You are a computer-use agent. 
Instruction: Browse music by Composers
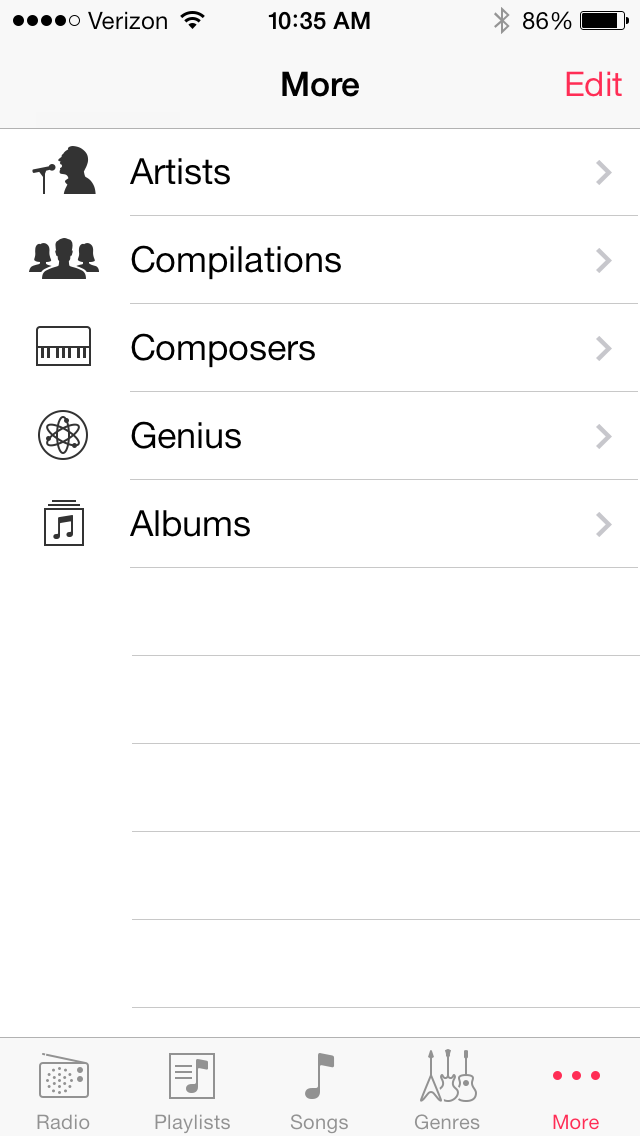(x=320, y=348)
